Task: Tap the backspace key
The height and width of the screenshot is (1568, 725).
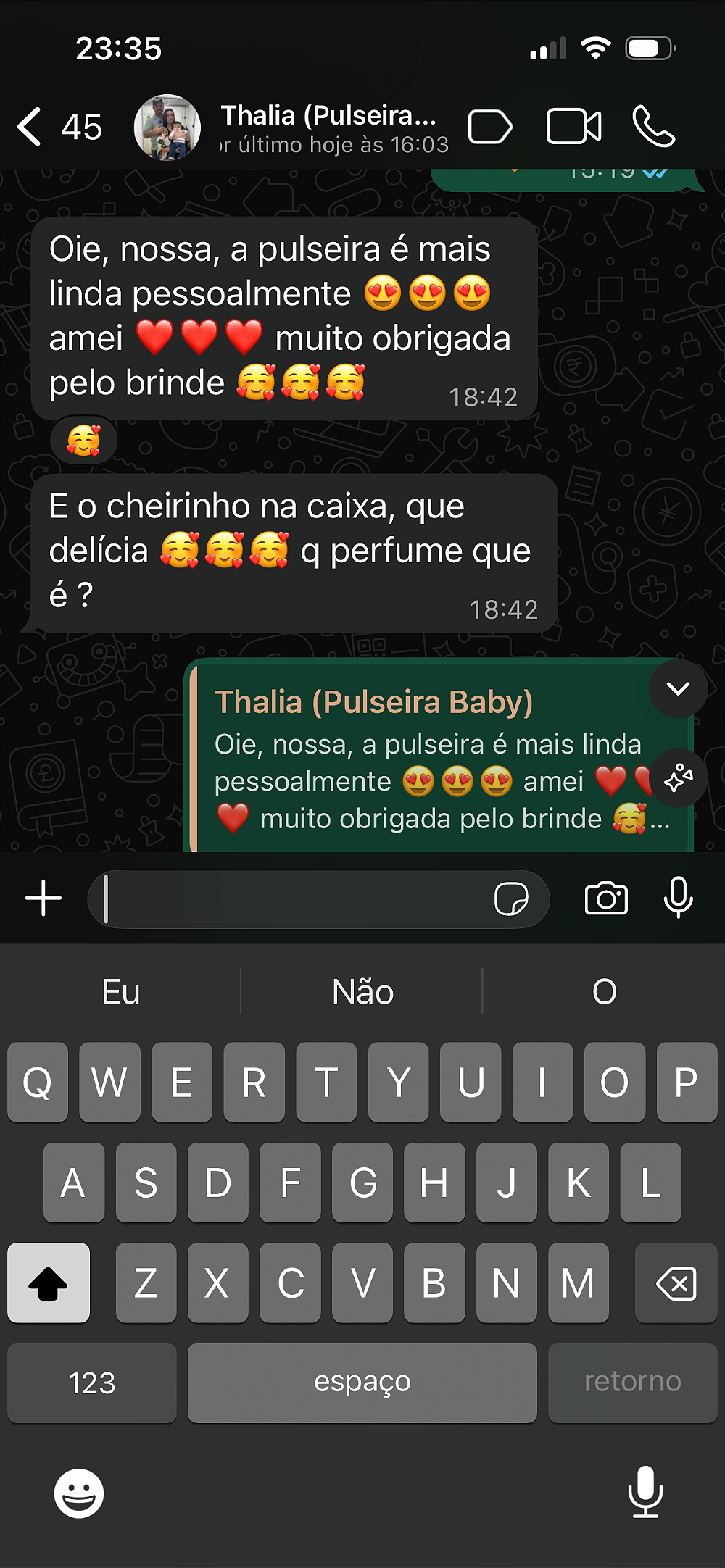Action: point(676,1283)
